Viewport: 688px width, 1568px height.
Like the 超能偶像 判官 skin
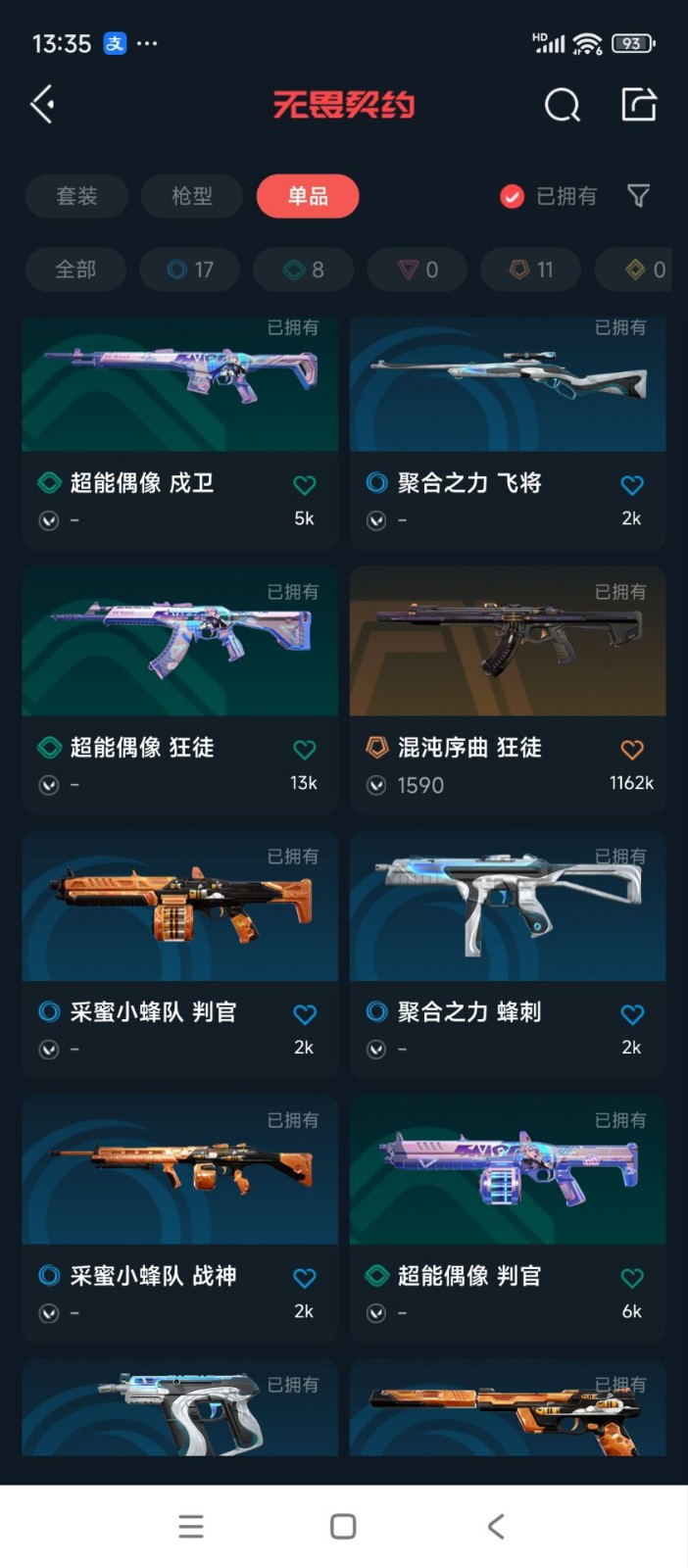(x=632, y=1278)
